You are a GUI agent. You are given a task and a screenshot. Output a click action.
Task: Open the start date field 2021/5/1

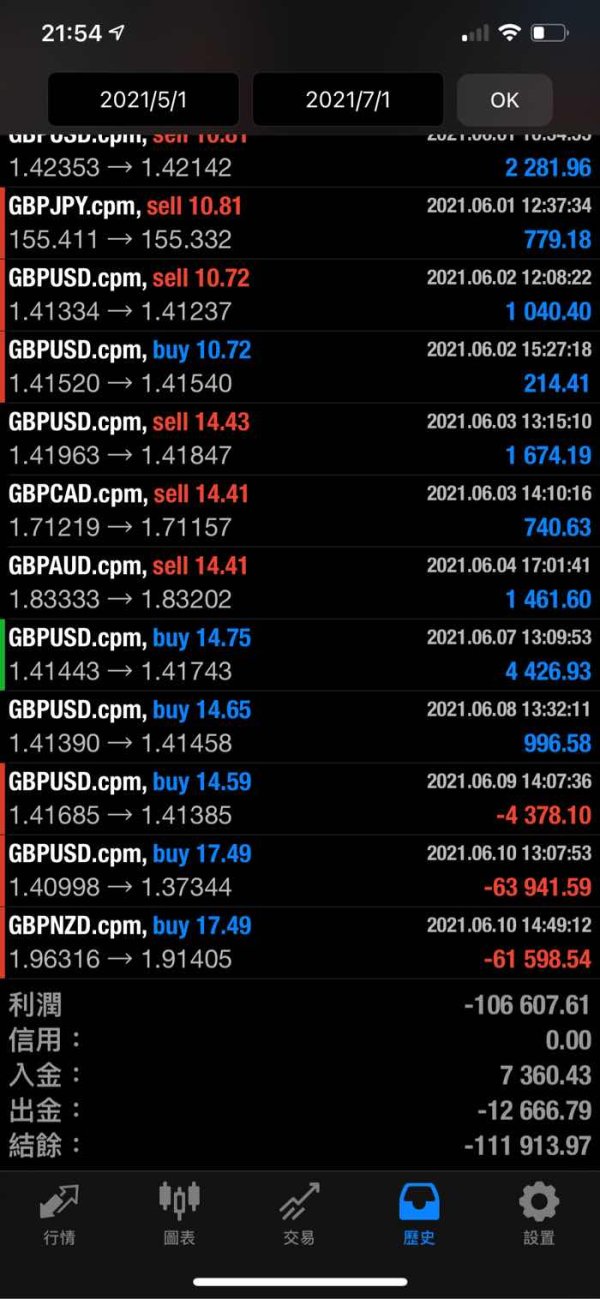click(143, 100)
